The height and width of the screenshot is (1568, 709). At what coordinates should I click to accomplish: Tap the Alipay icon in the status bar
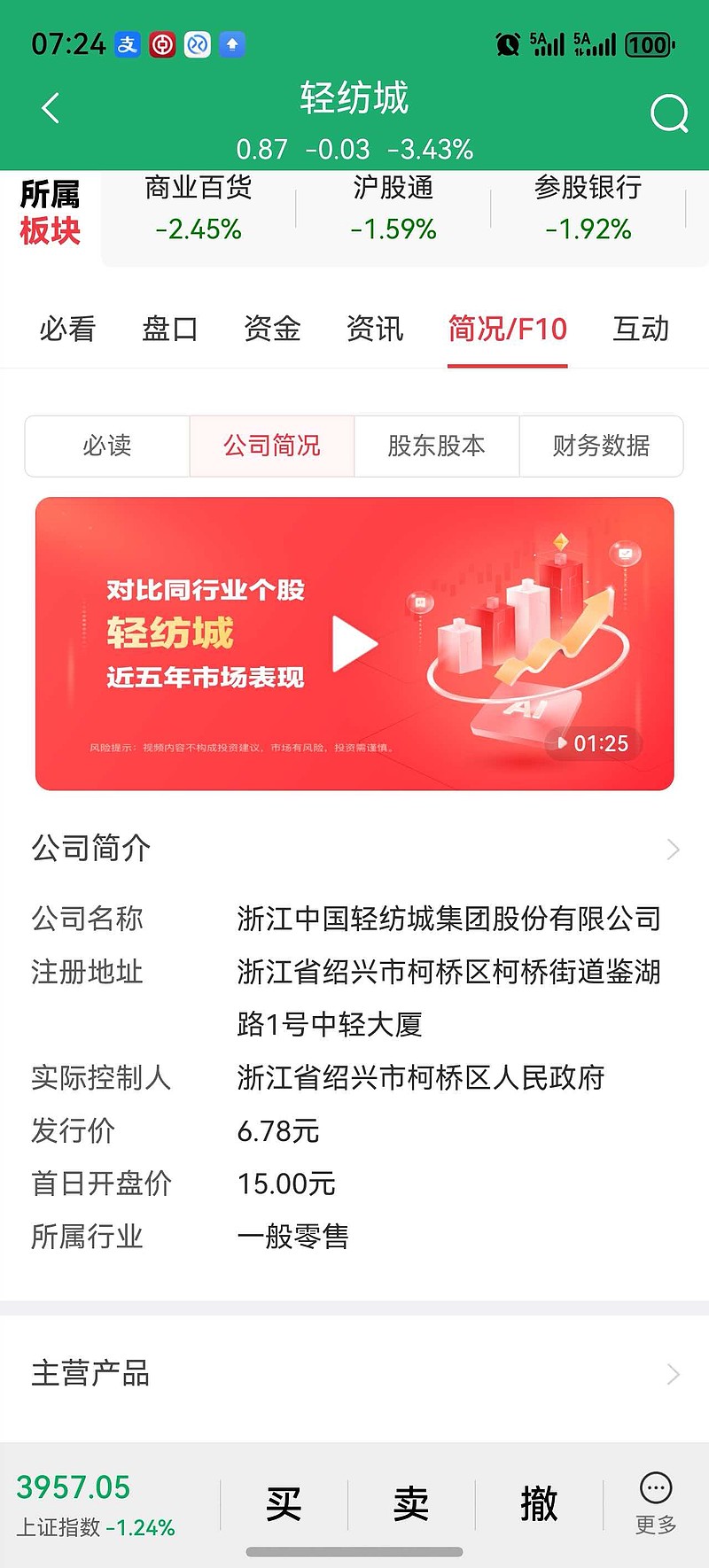pyautogui.click(x=127, y=43)
